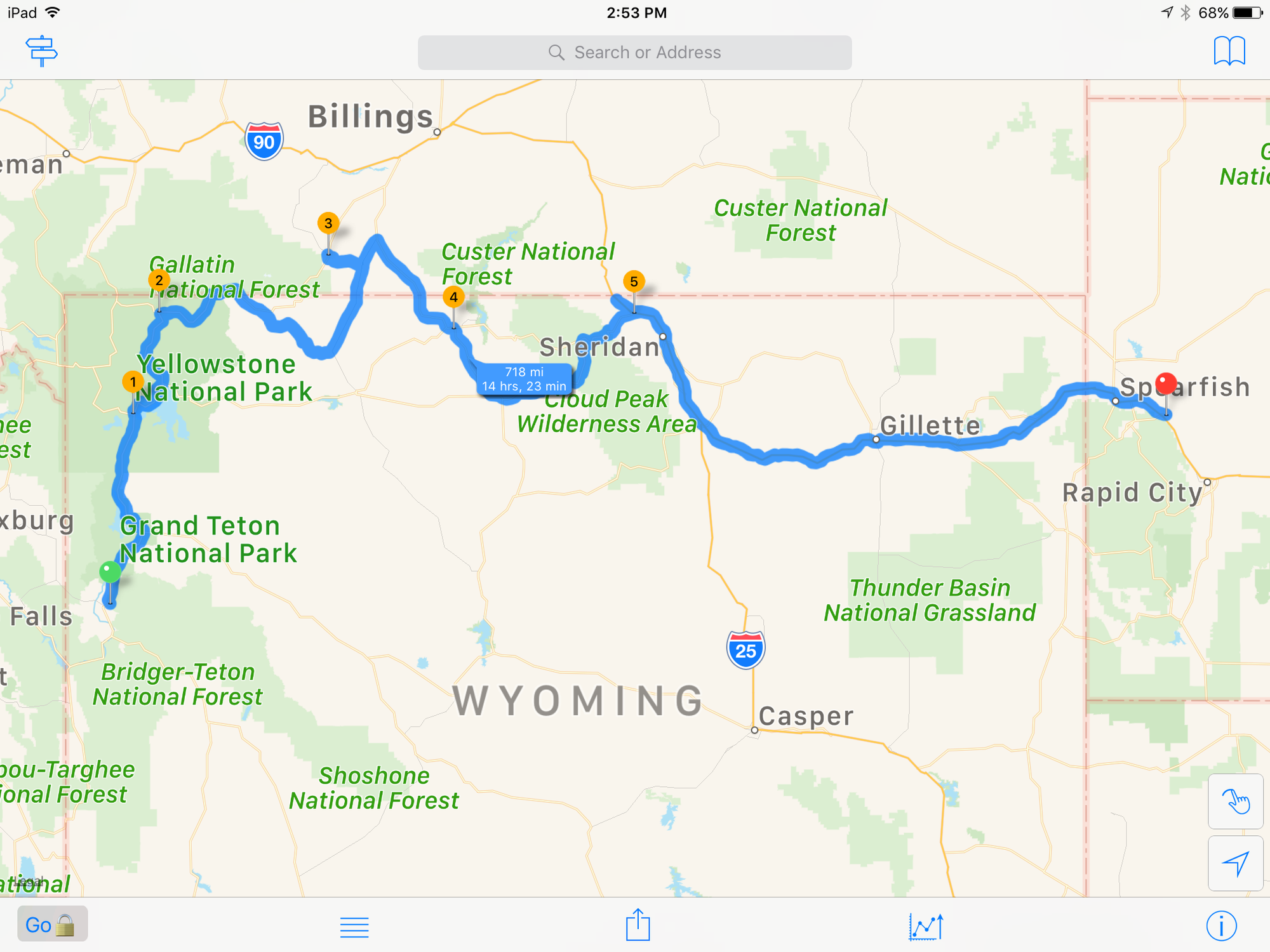Open the elevation chart icon

coord(926,927)
